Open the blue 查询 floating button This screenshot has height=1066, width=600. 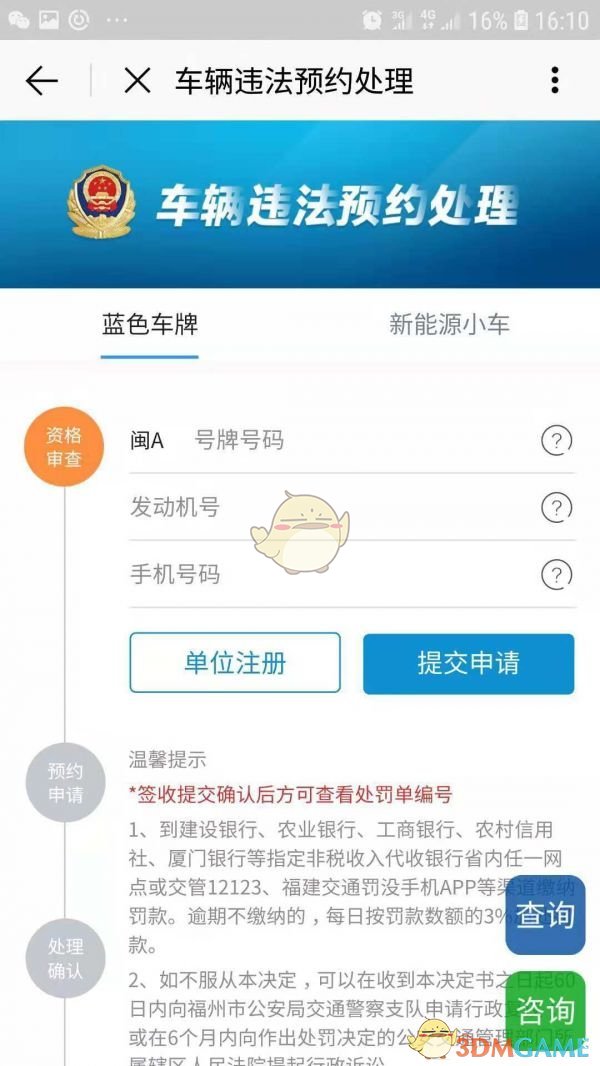545,915
